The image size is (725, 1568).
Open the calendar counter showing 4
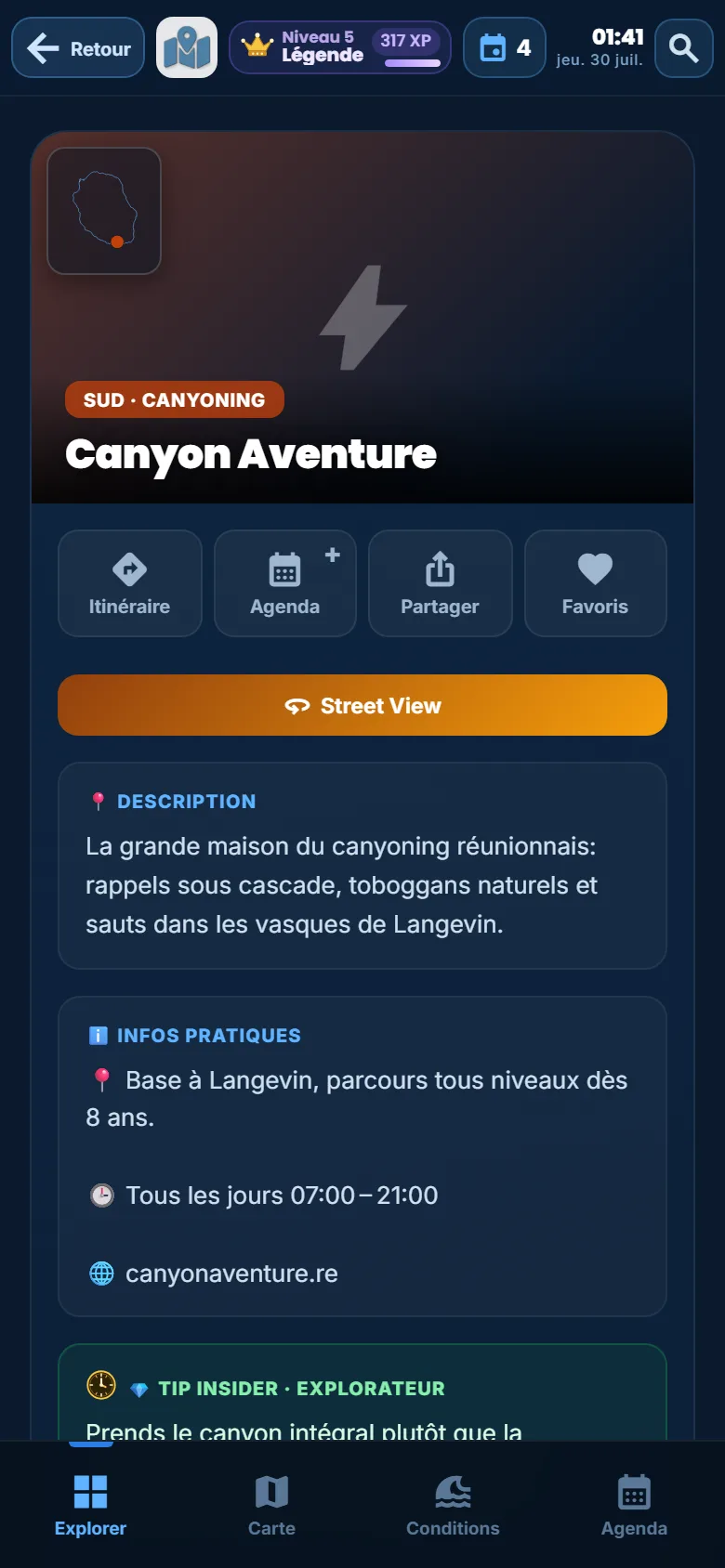505,47
